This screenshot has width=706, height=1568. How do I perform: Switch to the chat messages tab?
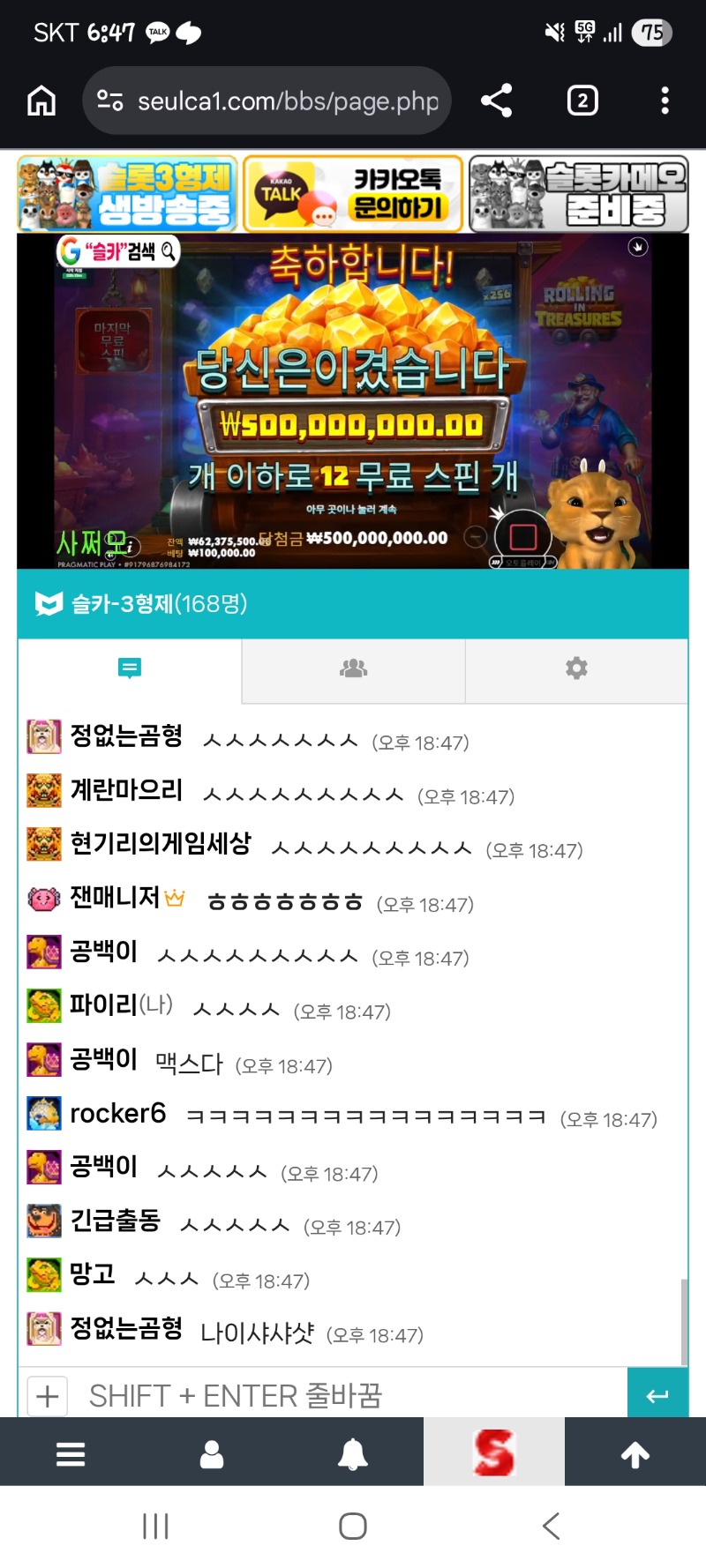click(x=130, y=668)
